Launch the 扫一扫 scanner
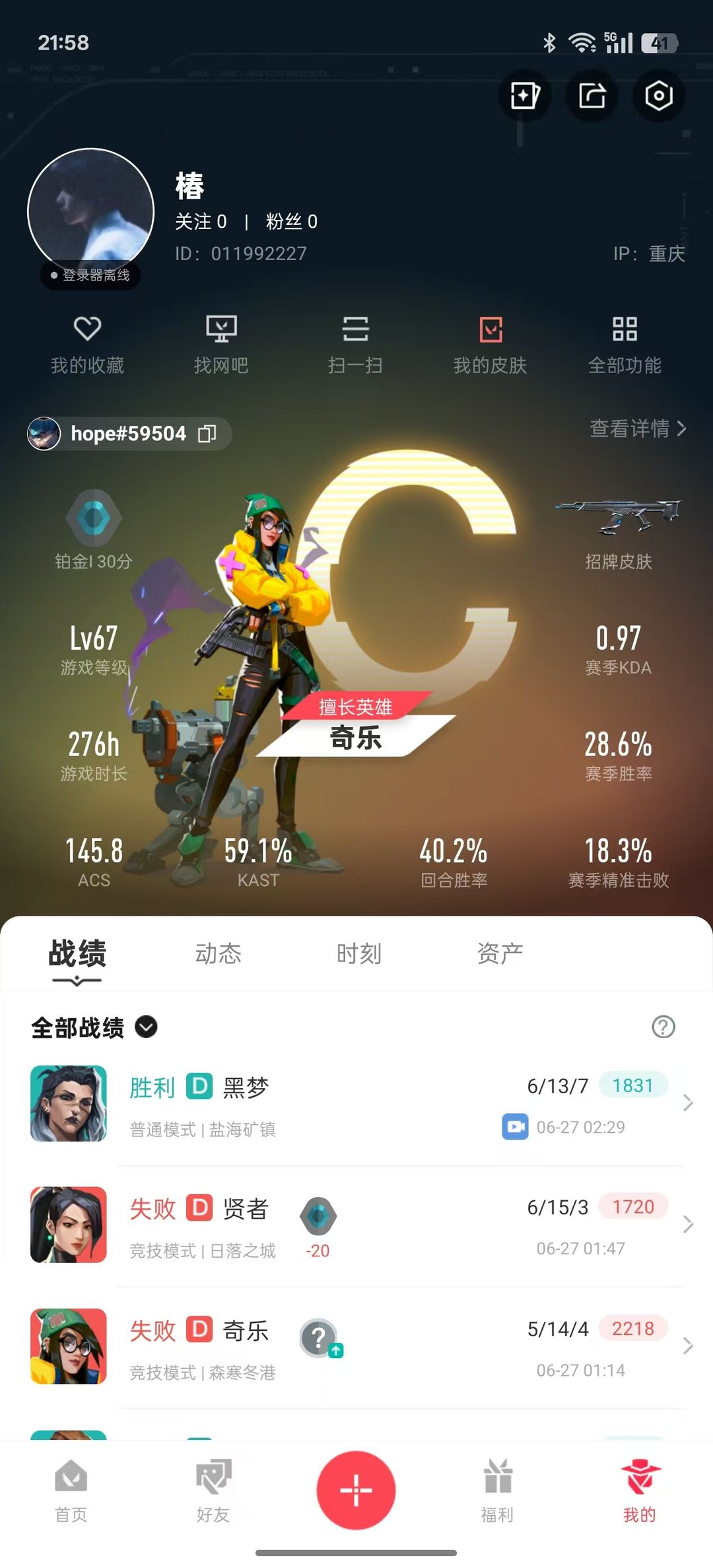The width and height of the screenshot is (713, 1568). [x=355, y=345]
